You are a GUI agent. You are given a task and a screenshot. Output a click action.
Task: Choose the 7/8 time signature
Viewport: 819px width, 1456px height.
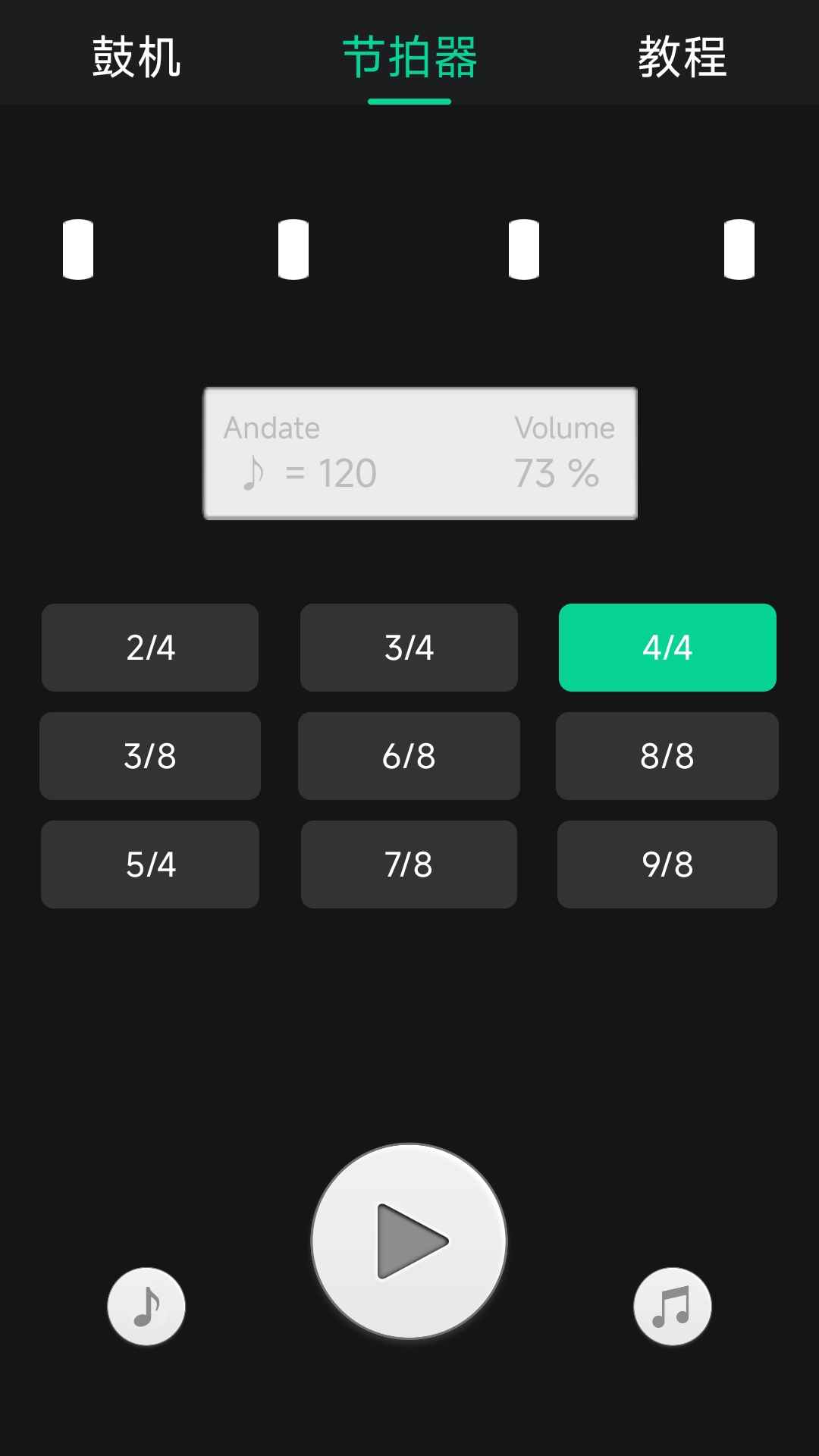point(409,864)
